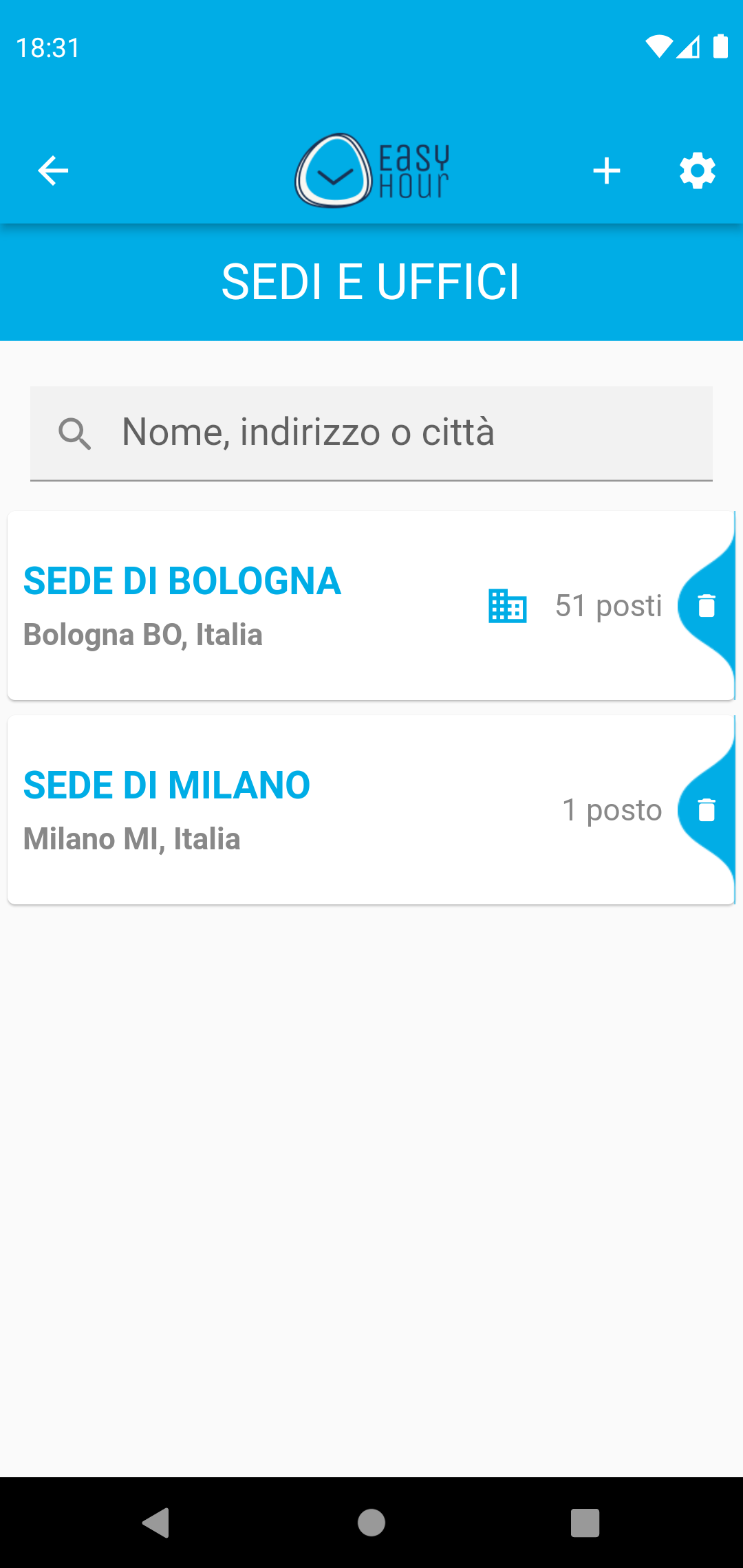The image size is (743, 1568).
Task: Click the plus icon to add a new location
Action: (606, 171)
